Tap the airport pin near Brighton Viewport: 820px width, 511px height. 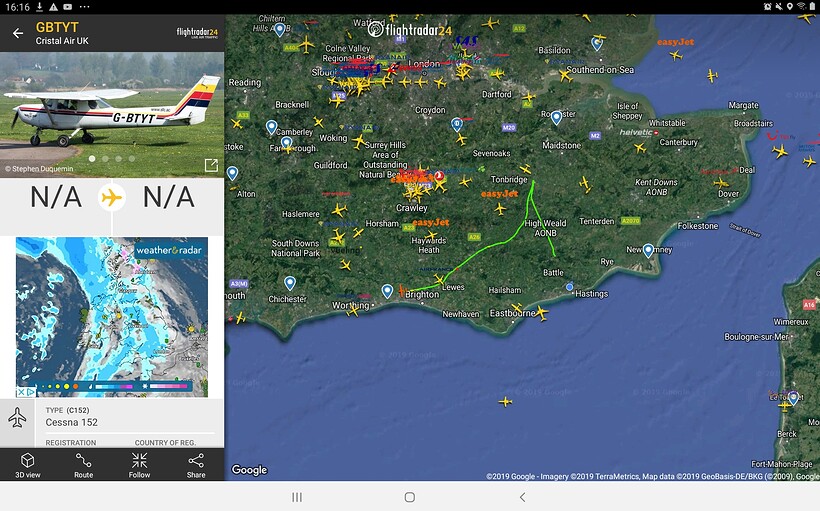pos(388,291)
